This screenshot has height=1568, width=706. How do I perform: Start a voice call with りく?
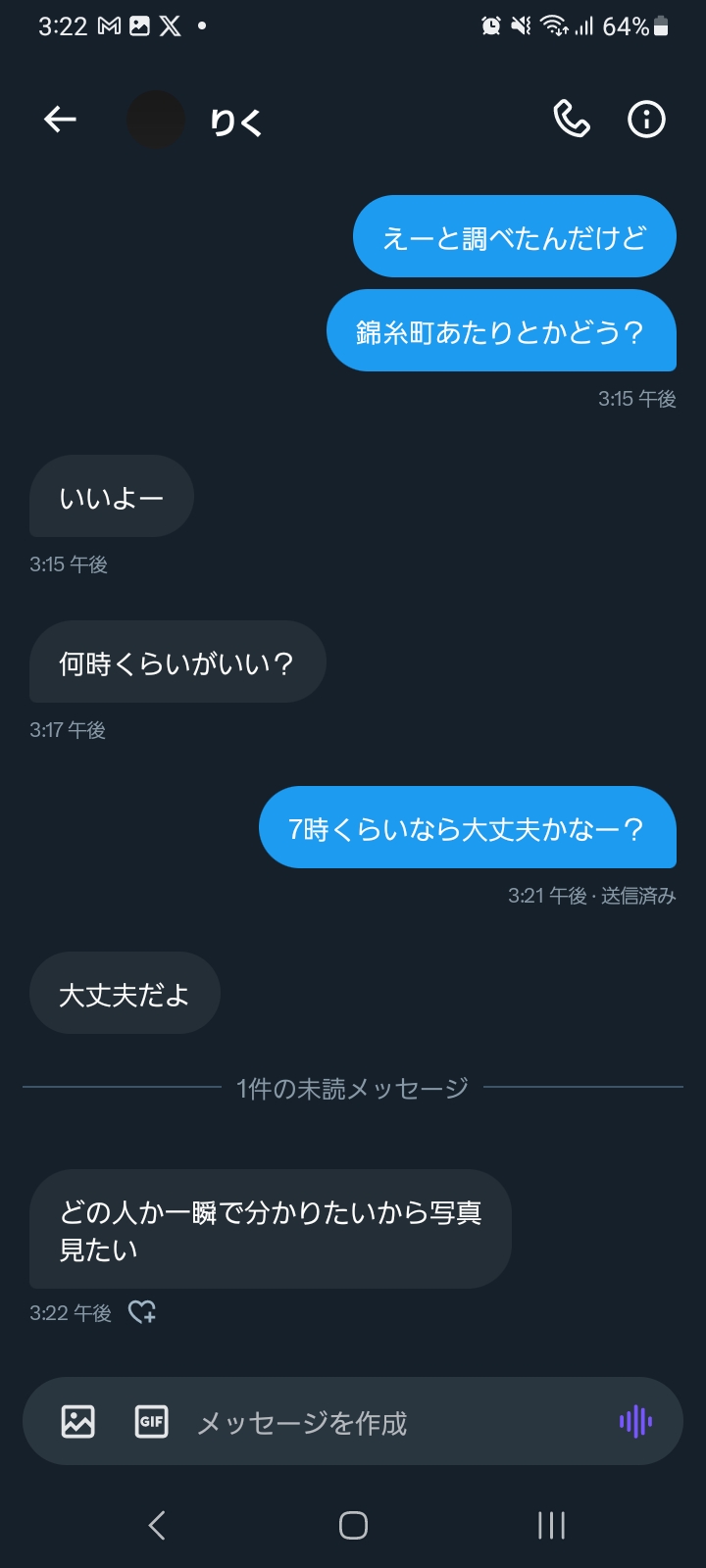(x=572, y=120)
